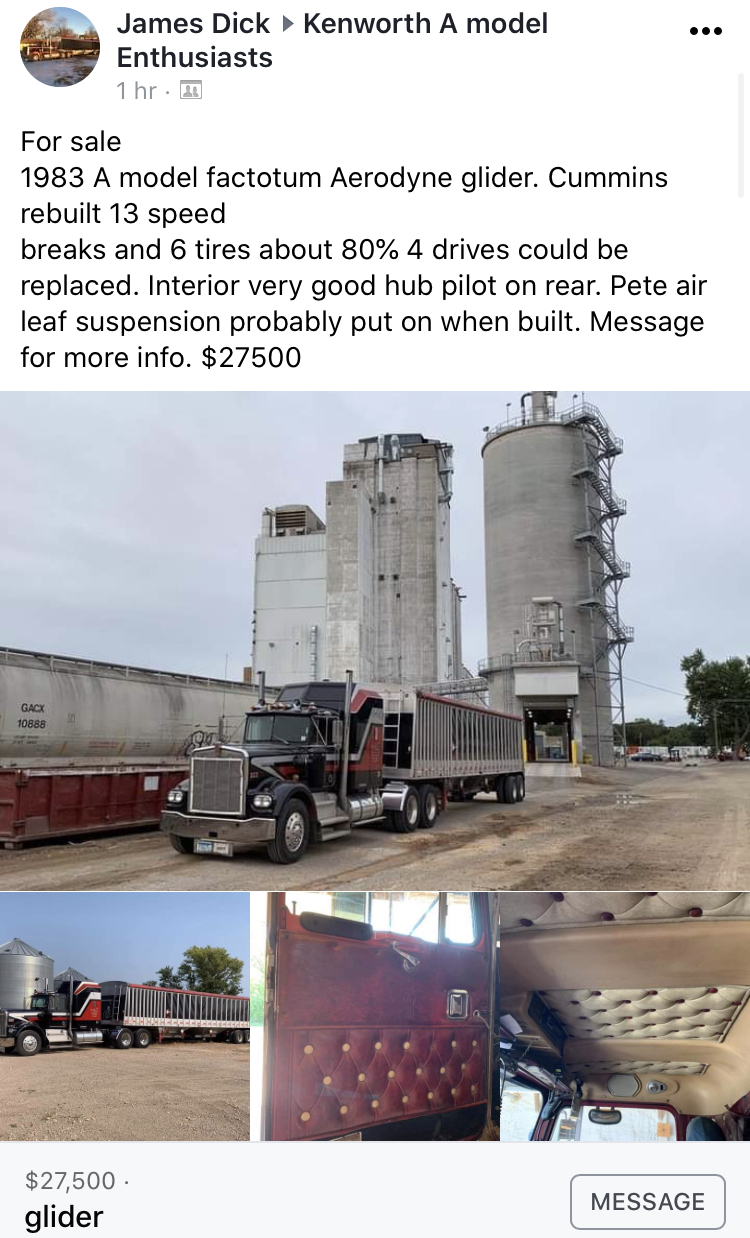View James Dick's profile via his name

(194, 24)
